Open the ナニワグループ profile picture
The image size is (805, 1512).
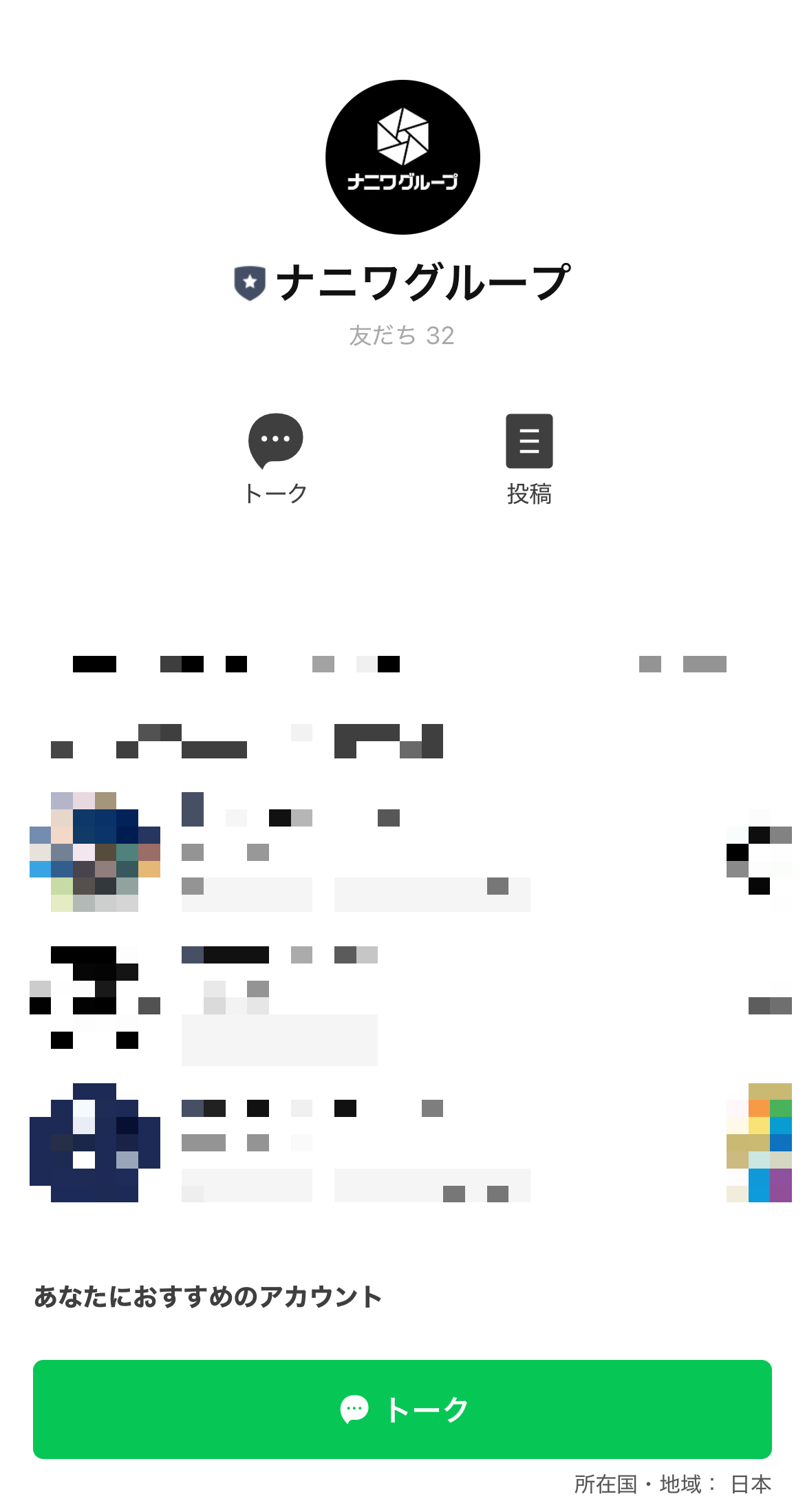pos(402,158)
